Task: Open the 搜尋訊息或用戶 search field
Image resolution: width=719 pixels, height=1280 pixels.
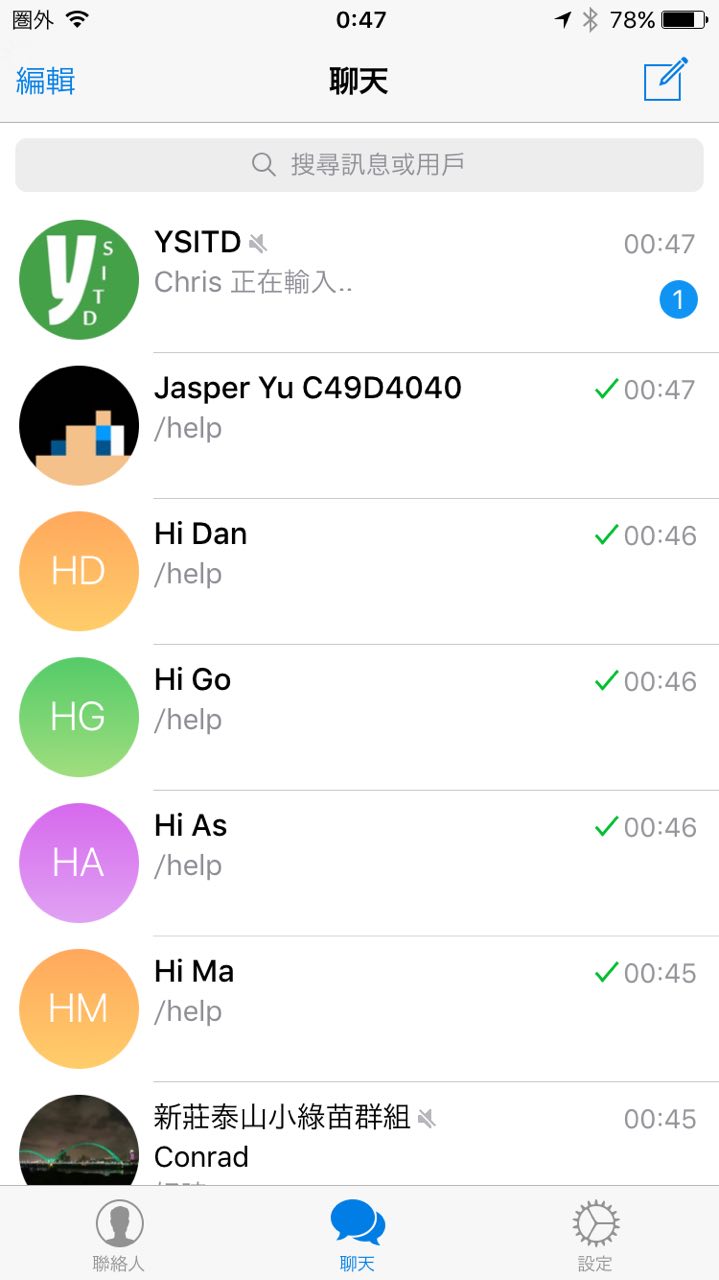Action: coord(359,165)
